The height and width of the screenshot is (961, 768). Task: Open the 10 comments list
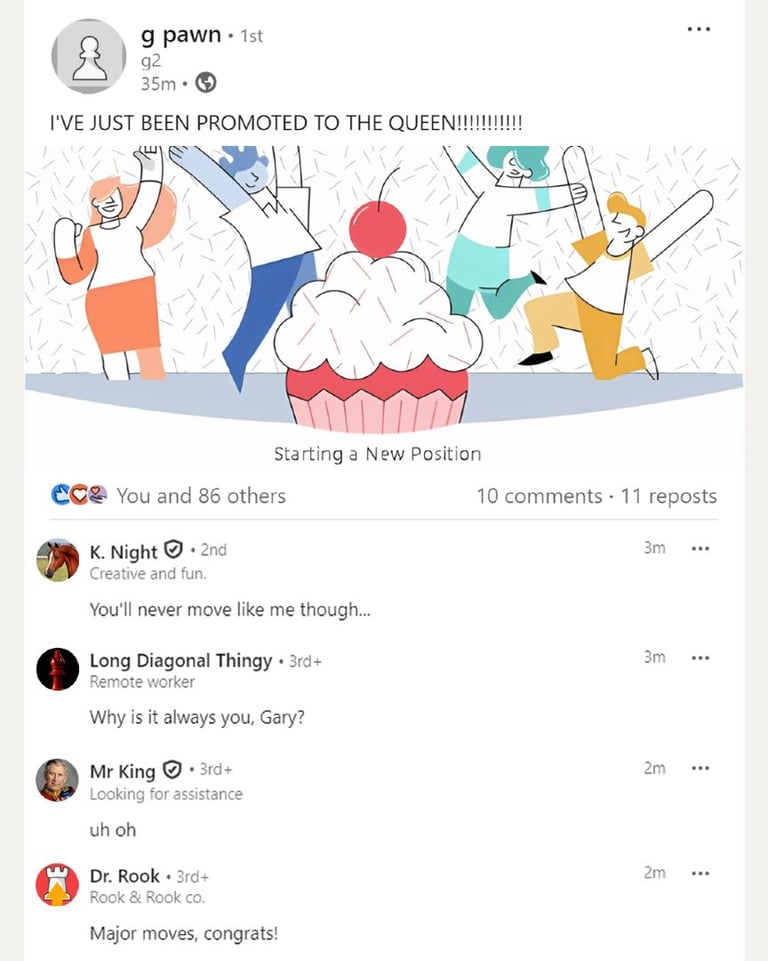538,496
